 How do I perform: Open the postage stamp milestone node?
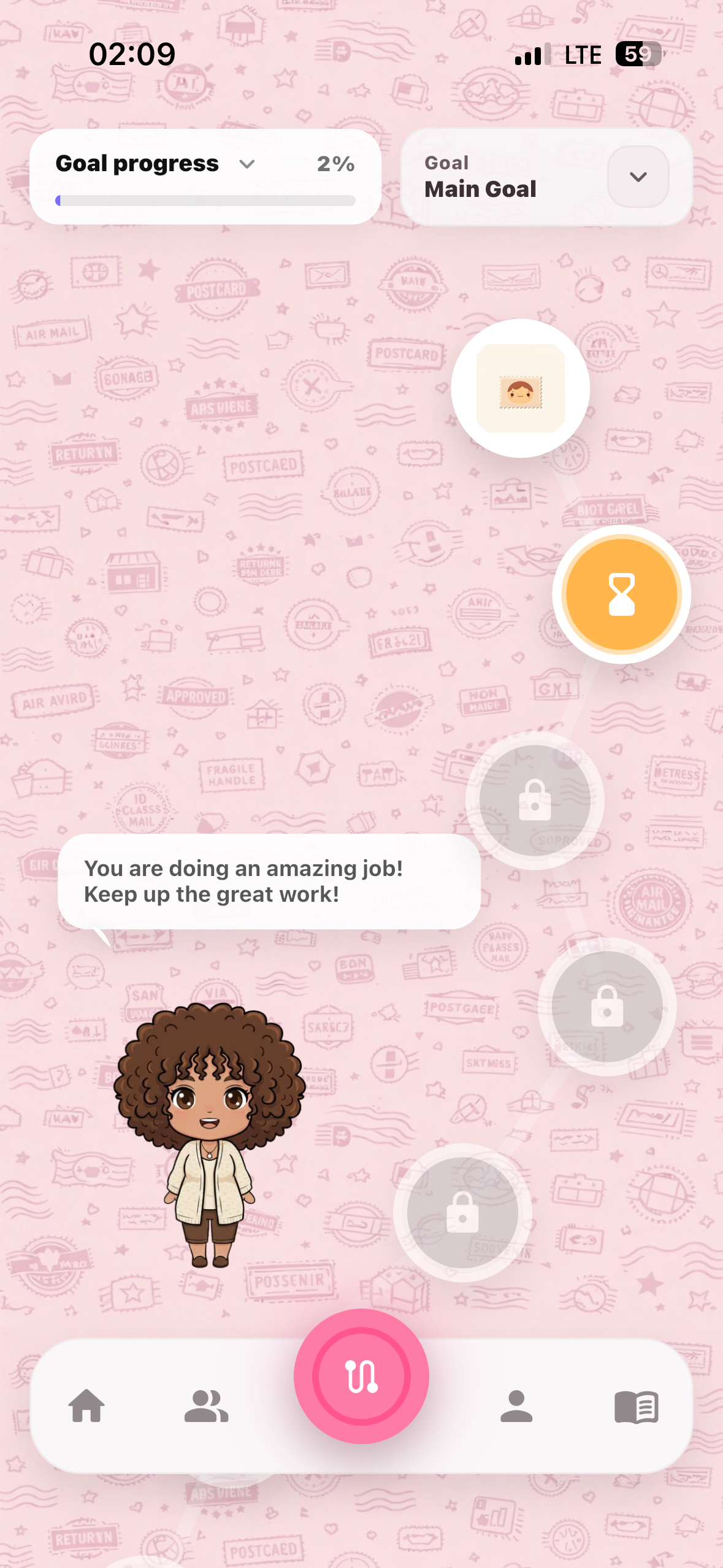pyautogui.click(x=521, y=388)
